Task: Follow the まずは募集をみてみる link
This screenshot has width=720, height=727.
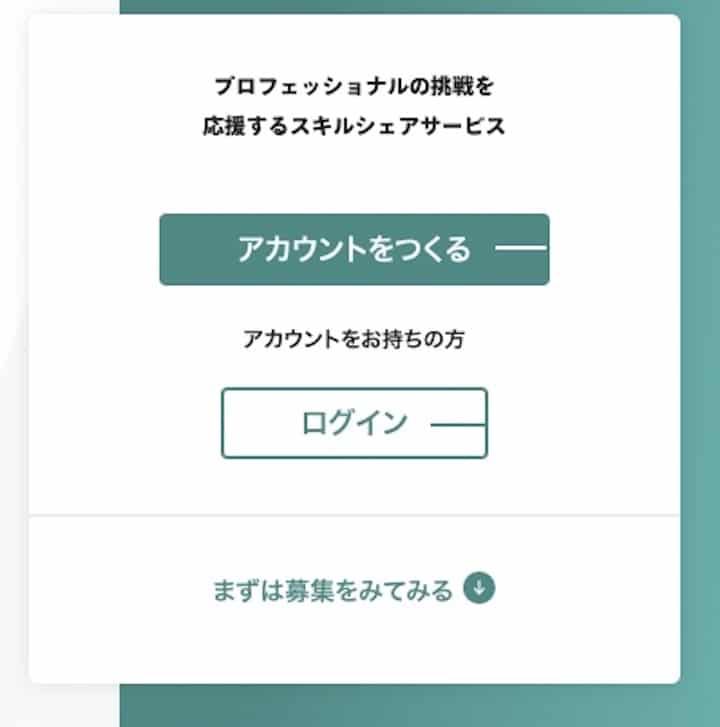Action: [x=353, y=589]
